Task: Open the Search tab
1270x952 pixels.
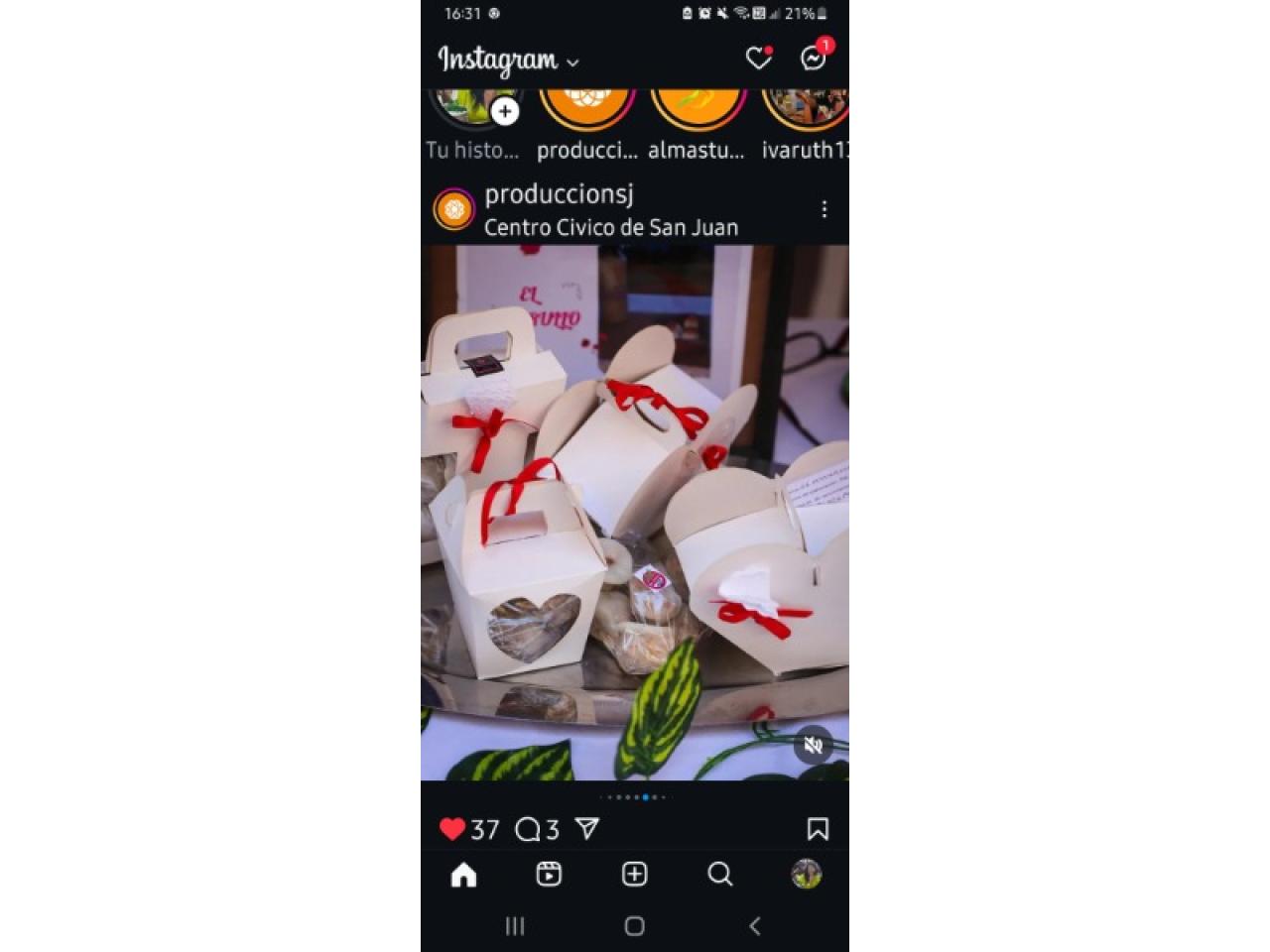Action: [x=719, y=874]
